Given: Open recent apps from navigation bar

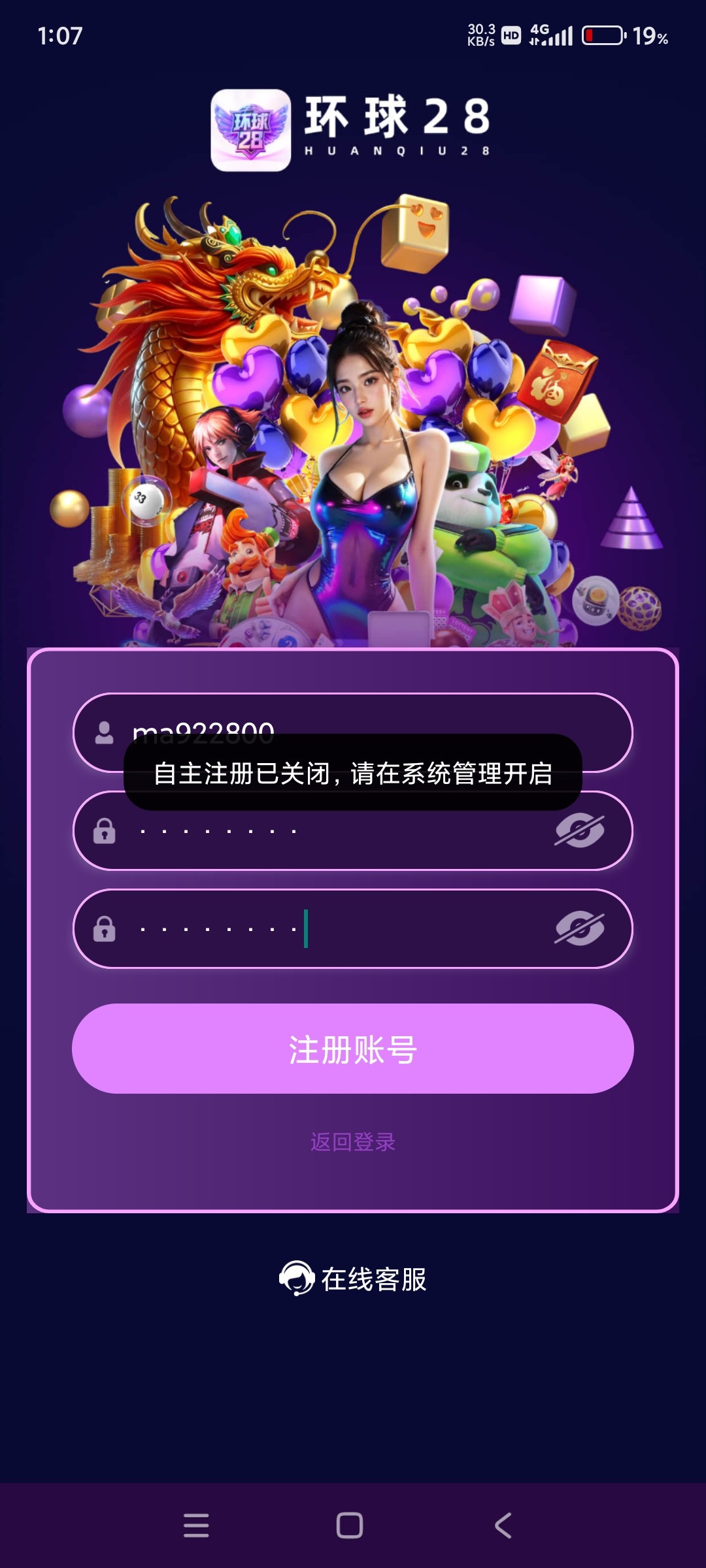Looking at the screenshot, I should coord(196,1526).
